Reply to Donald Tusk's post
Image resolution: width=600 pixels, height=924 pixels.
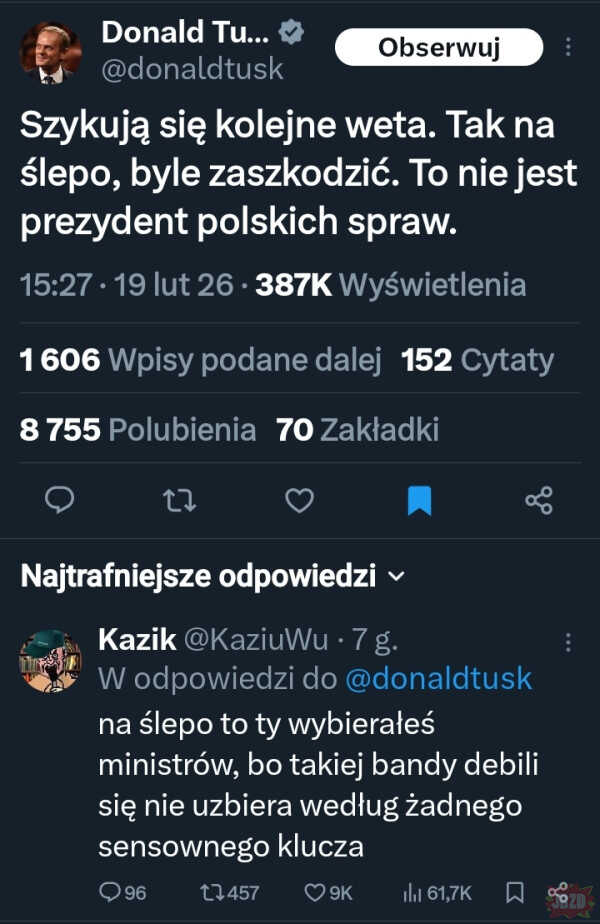click(x=62, y=499)
